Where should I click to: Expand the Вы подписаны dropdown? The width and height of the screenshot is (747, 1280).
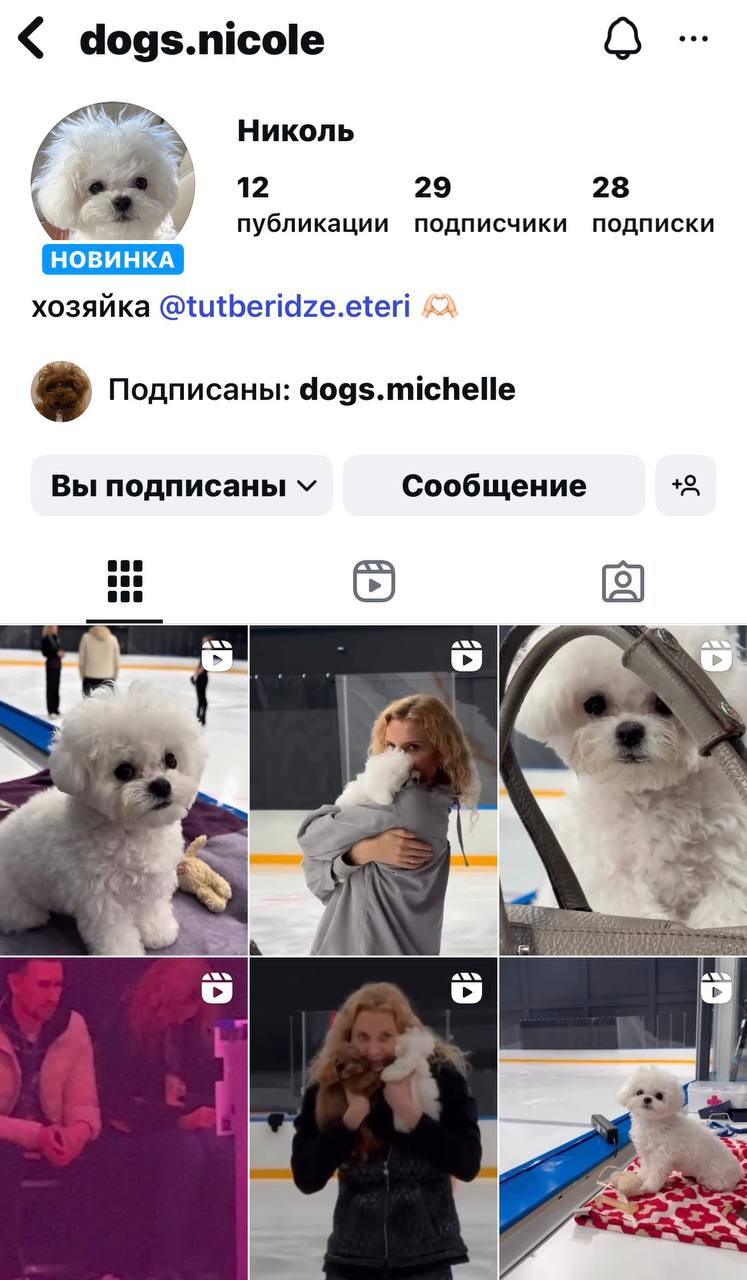[182, 486]
